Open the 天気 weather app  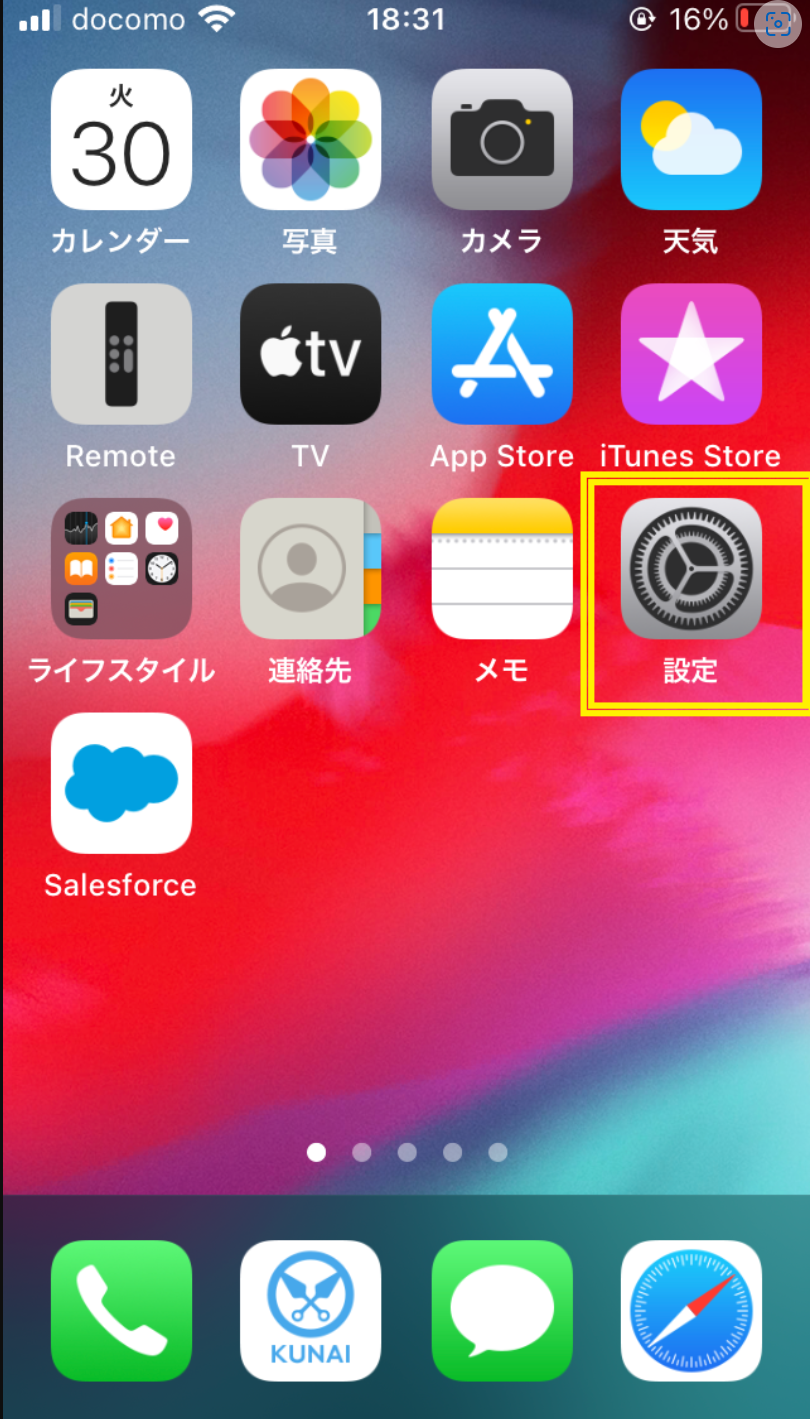point(691,140)
